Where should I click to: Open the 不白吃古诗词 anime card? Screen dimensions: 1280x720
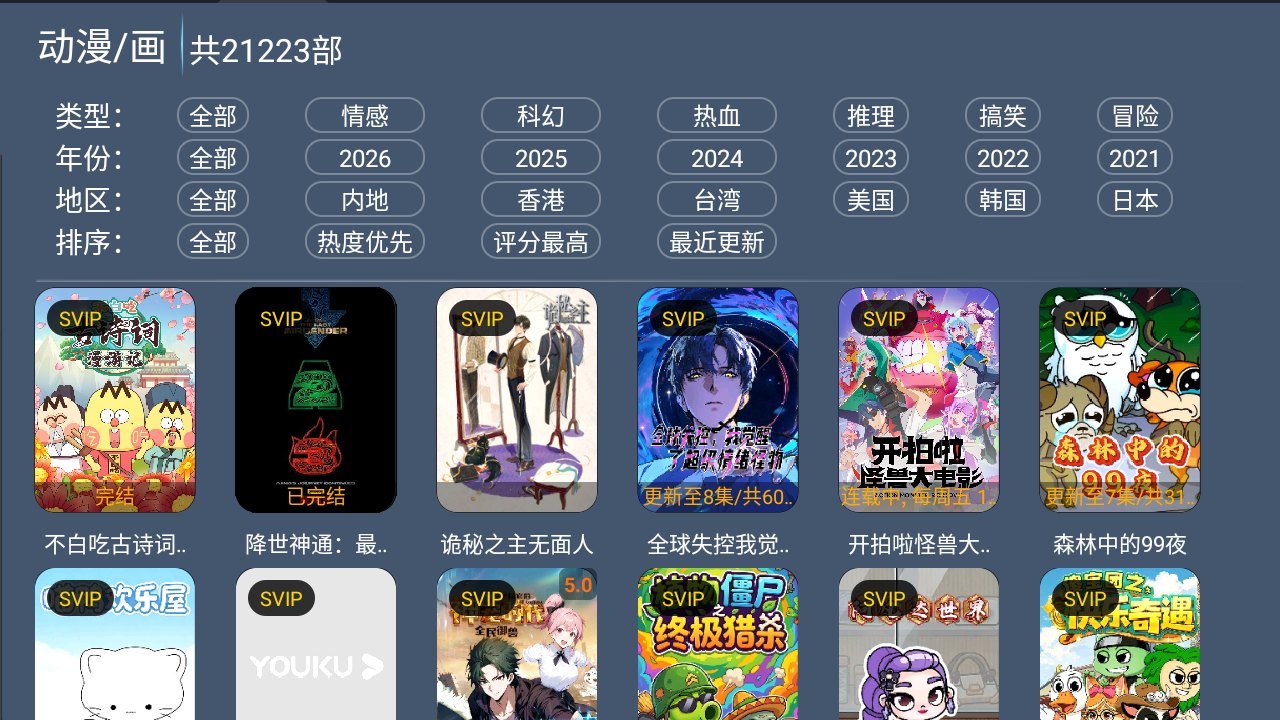click(x=115, y=400)
